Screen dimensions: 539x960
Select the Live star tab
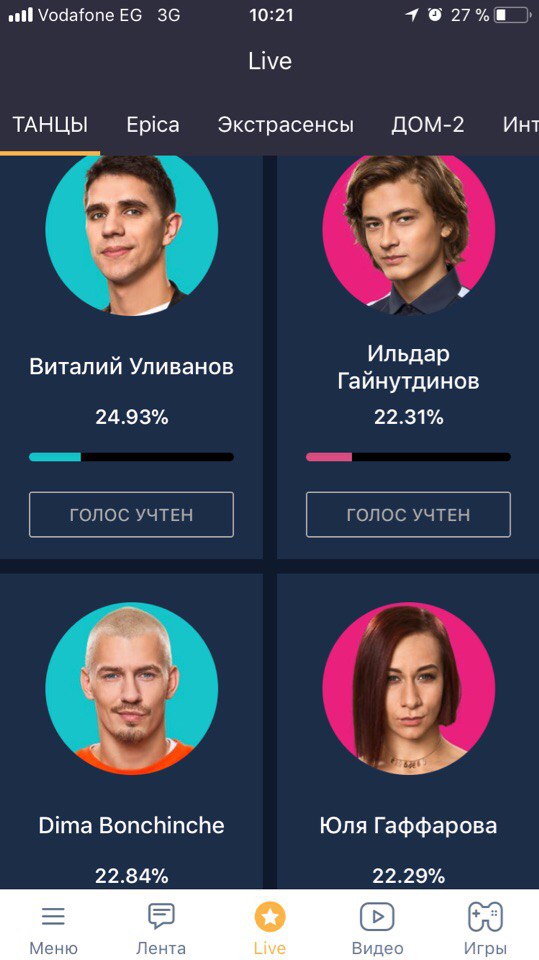[270, 928]
